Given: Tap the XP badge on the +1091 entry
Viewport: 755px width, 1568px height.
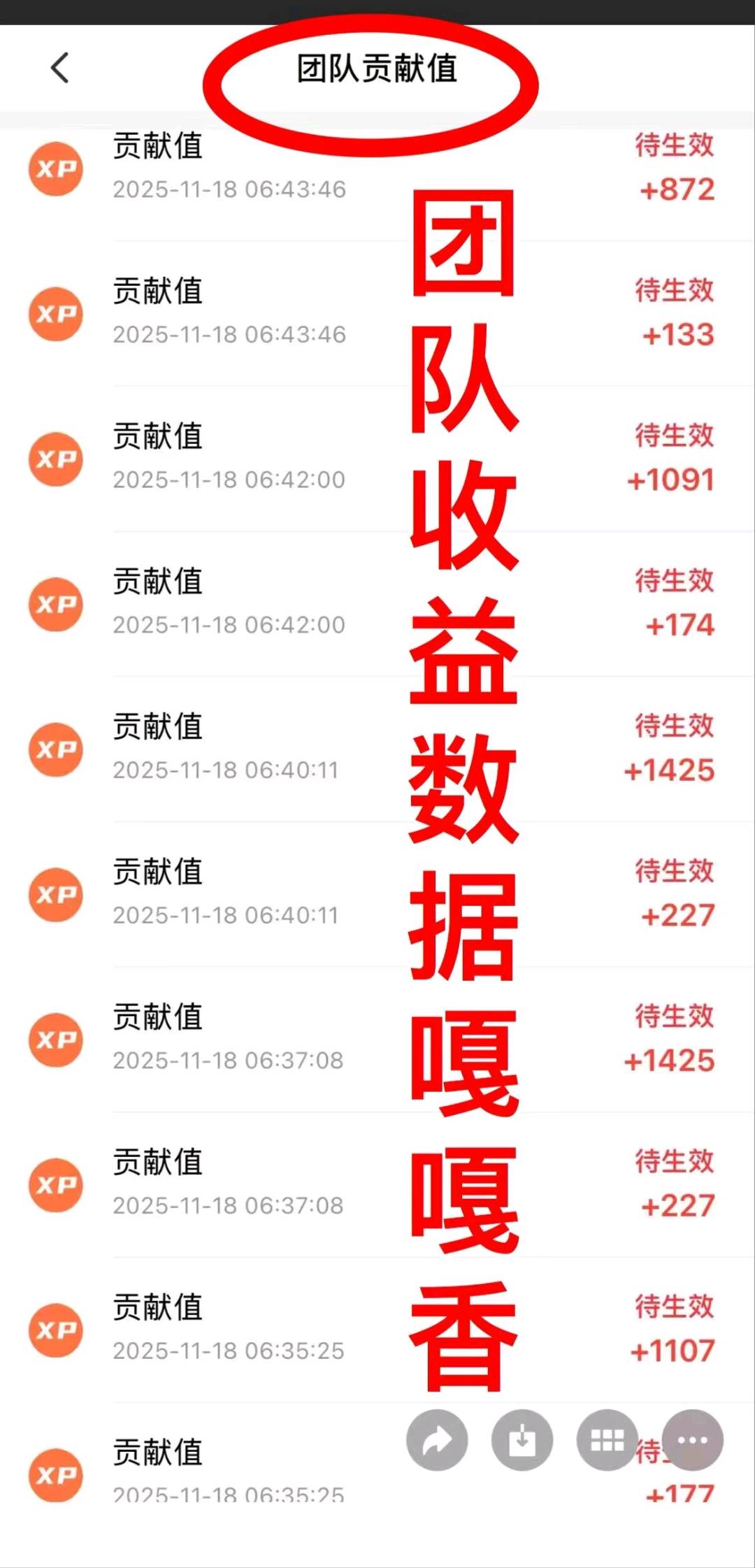Looking at the screenshot, I should click(x=56, y=459).
